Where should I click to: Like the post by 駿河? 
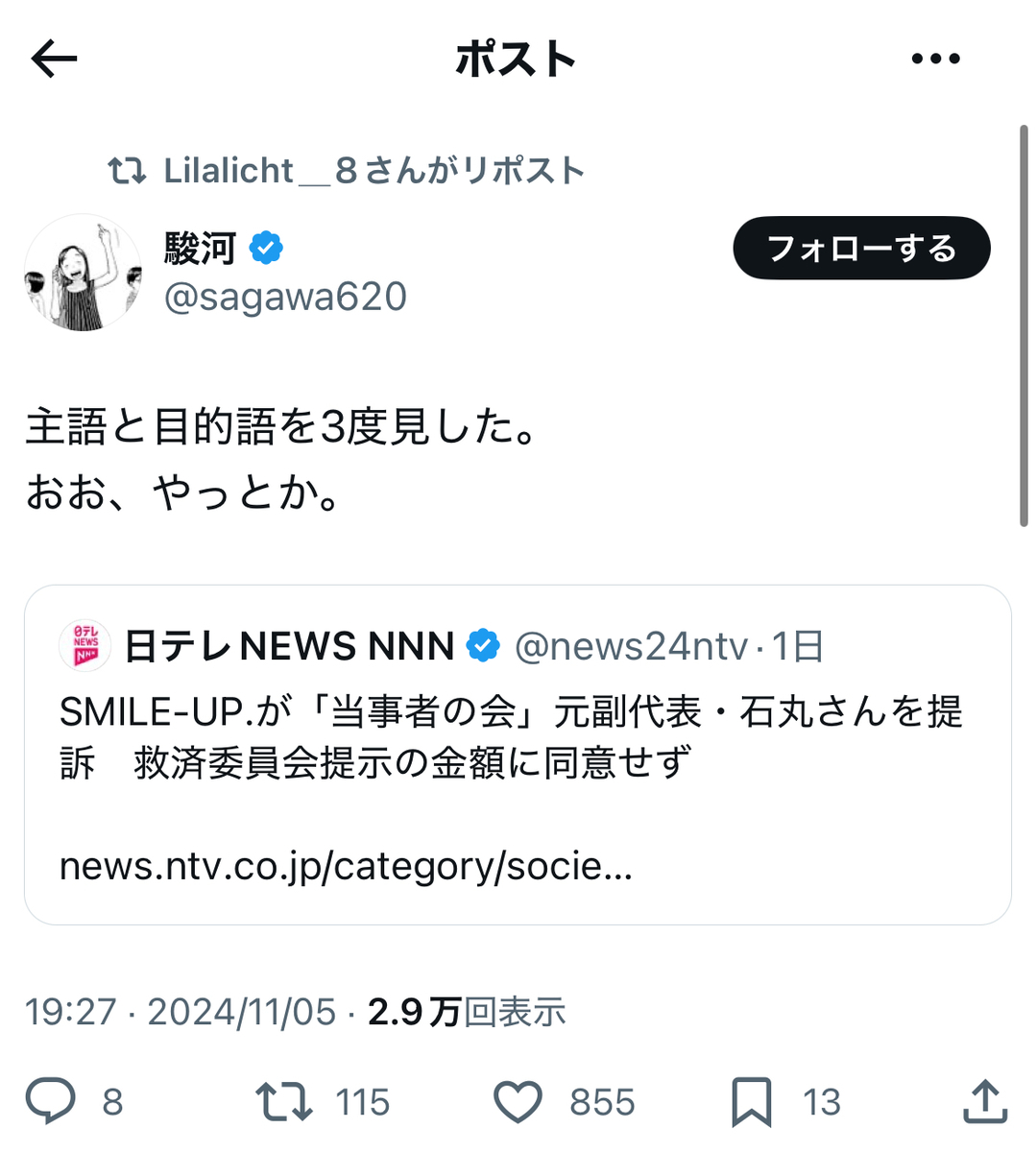518,1101
